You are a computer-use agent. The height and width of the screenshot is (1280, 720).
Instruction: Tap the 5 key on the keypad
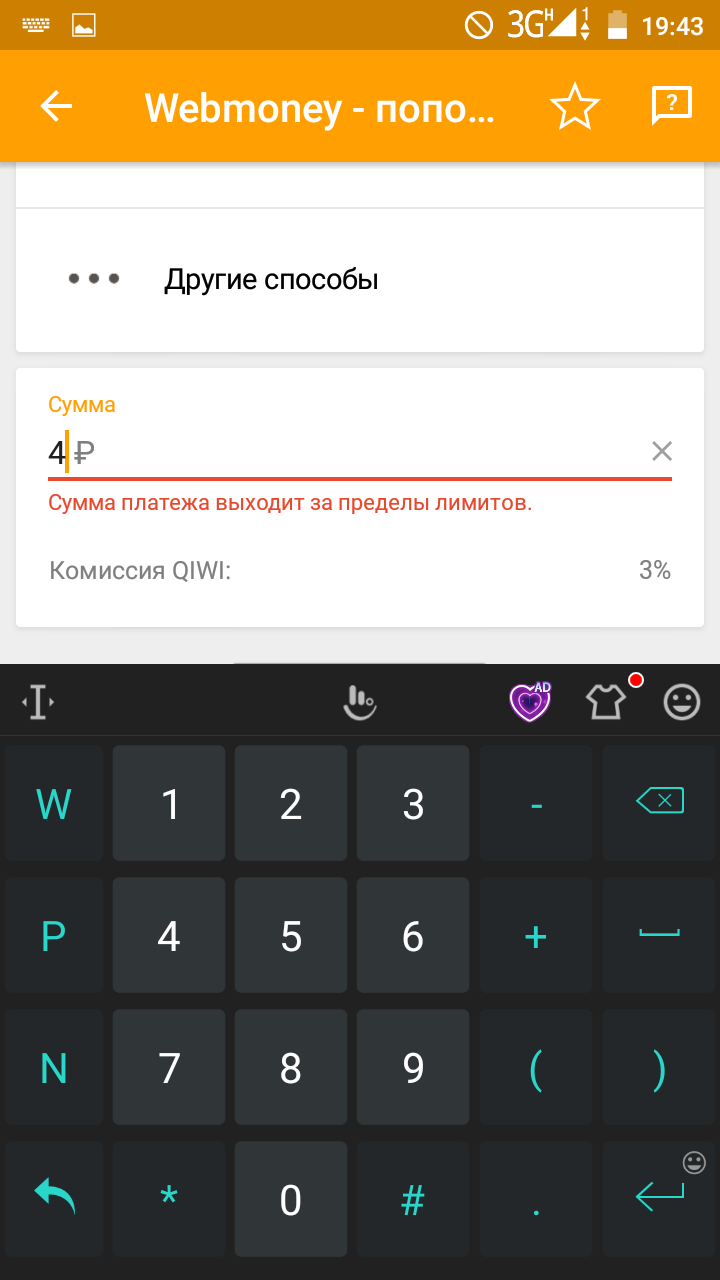[291, 935]
